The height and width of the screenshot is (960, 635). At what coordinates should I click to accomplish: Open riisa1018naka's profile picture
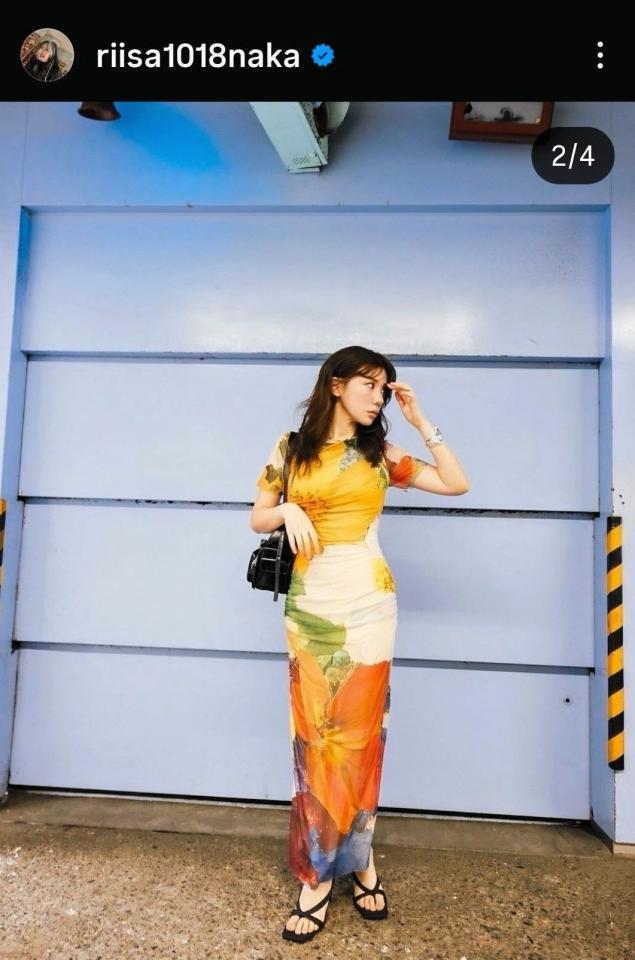coord(47,55)
